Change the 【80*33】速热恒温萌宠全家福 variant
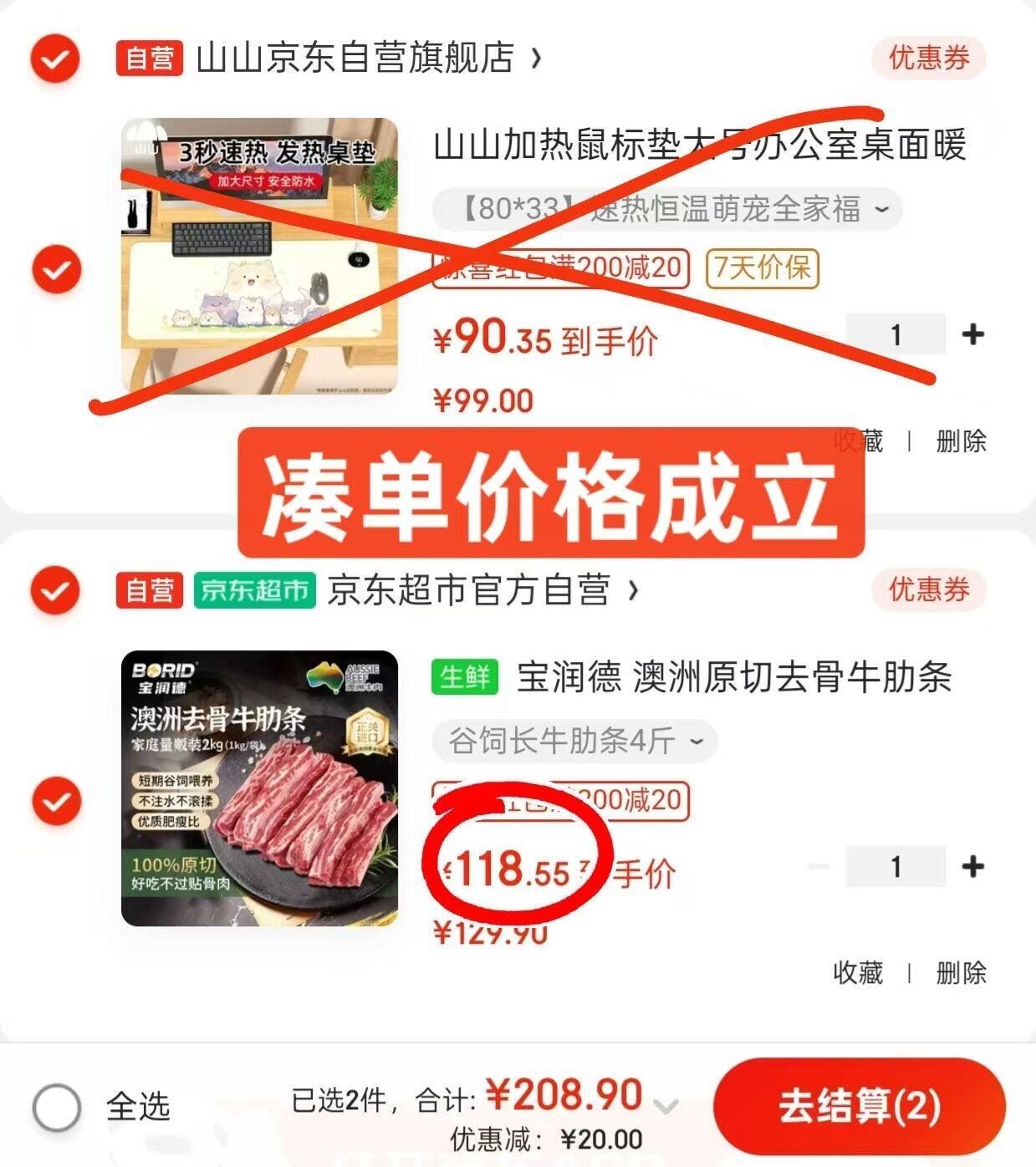Image resolution: width=1036 pixels, height=1167 pixels. click(x=666, y=209)
